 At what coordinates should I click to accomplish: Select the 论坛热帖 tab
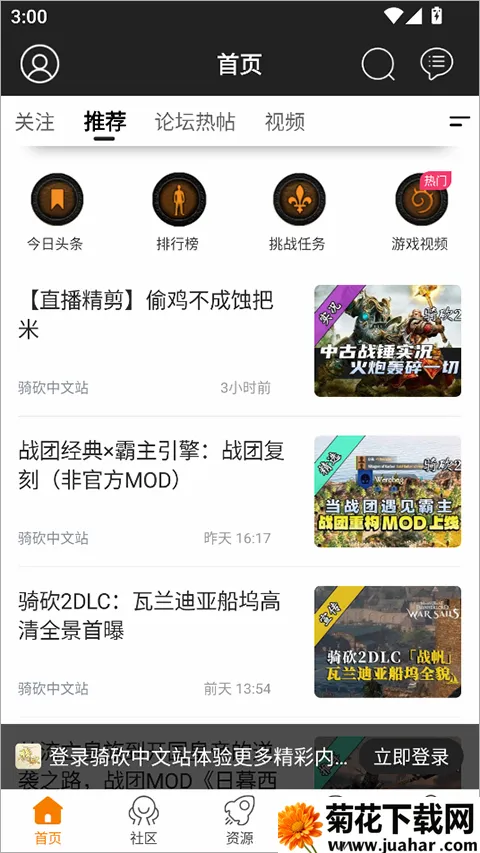click(x=195, y=122)
